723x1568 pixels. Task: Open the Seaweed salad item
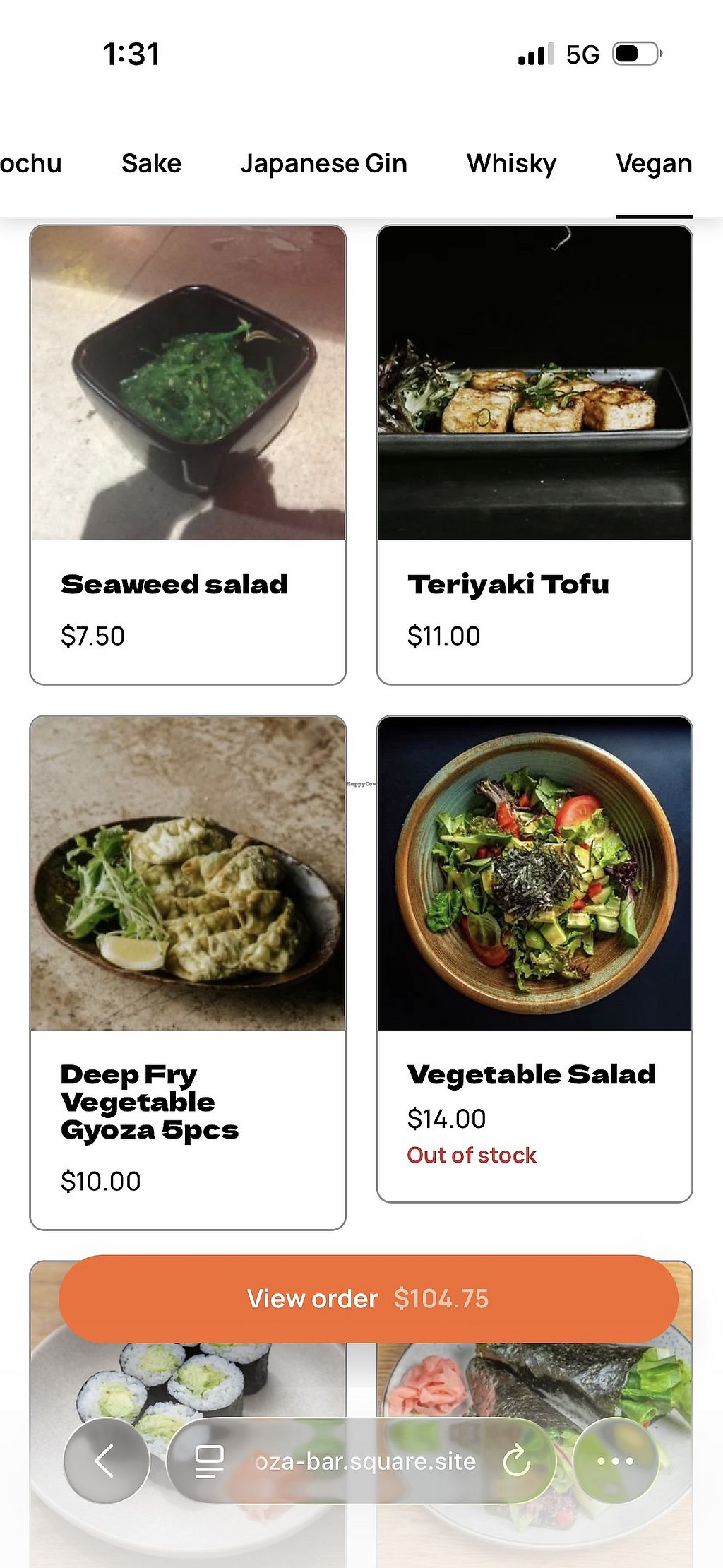tap(188, 454)
